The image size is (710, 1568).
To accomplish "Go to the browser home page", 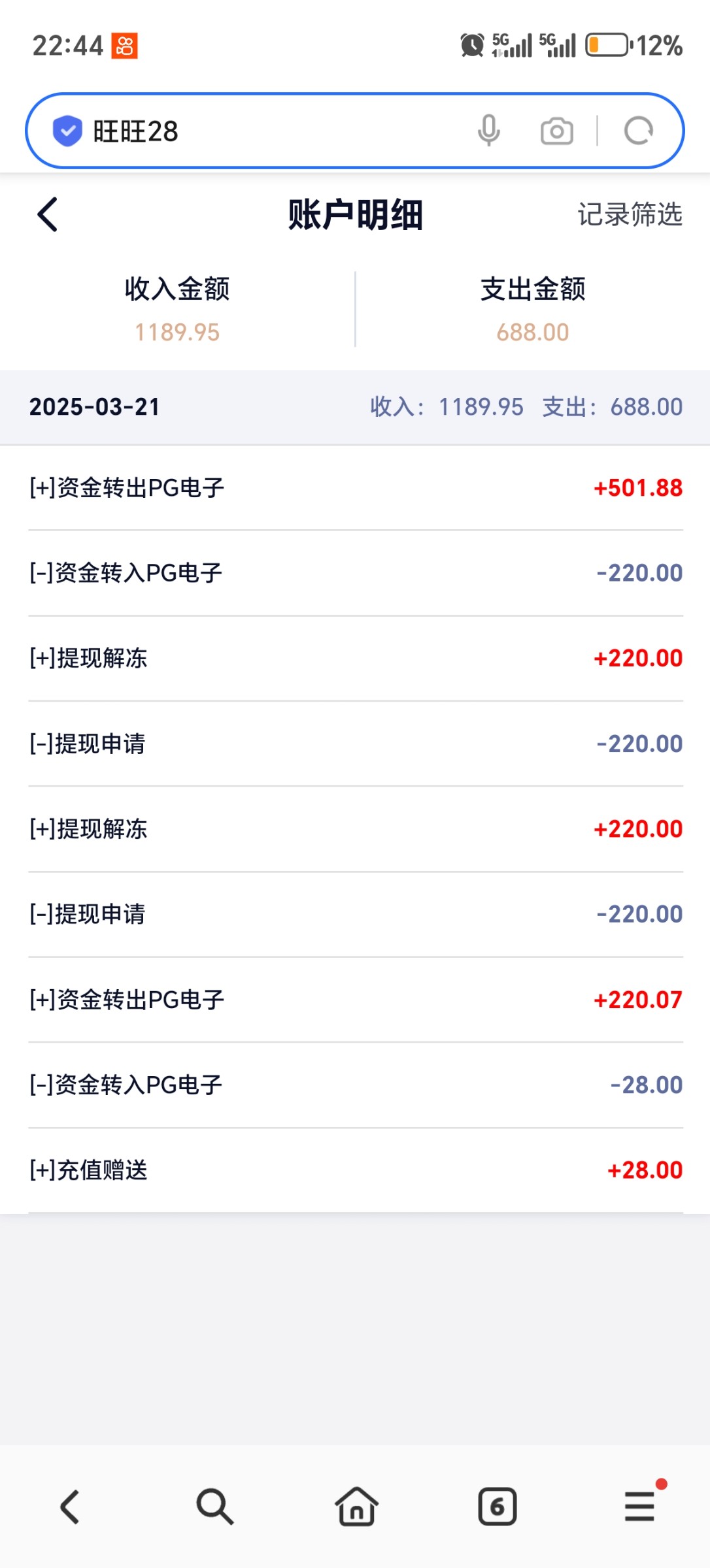I will pos(356,1506).
